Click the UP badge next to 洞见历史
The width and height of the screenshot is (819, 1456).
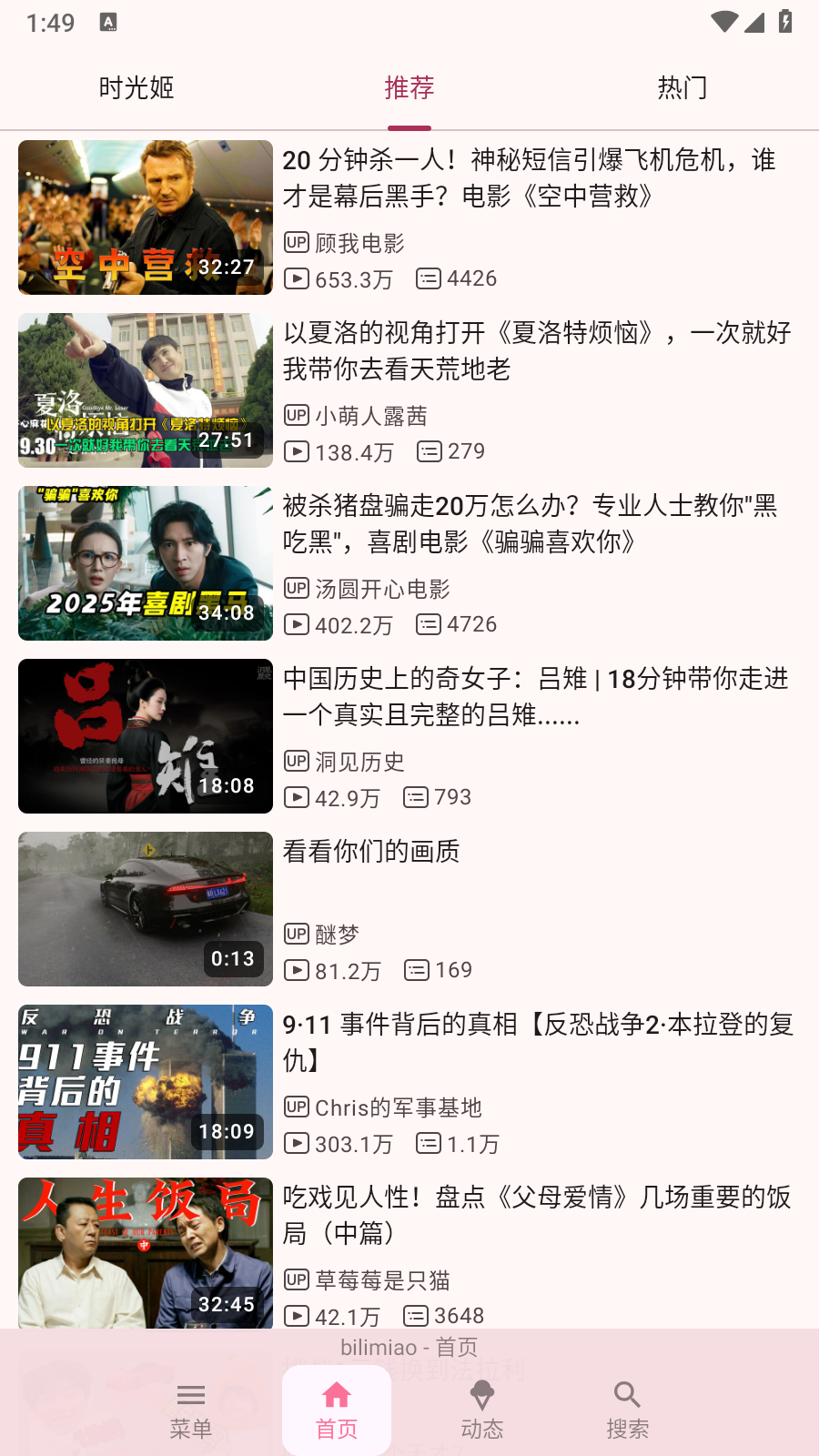click(296, 762)
